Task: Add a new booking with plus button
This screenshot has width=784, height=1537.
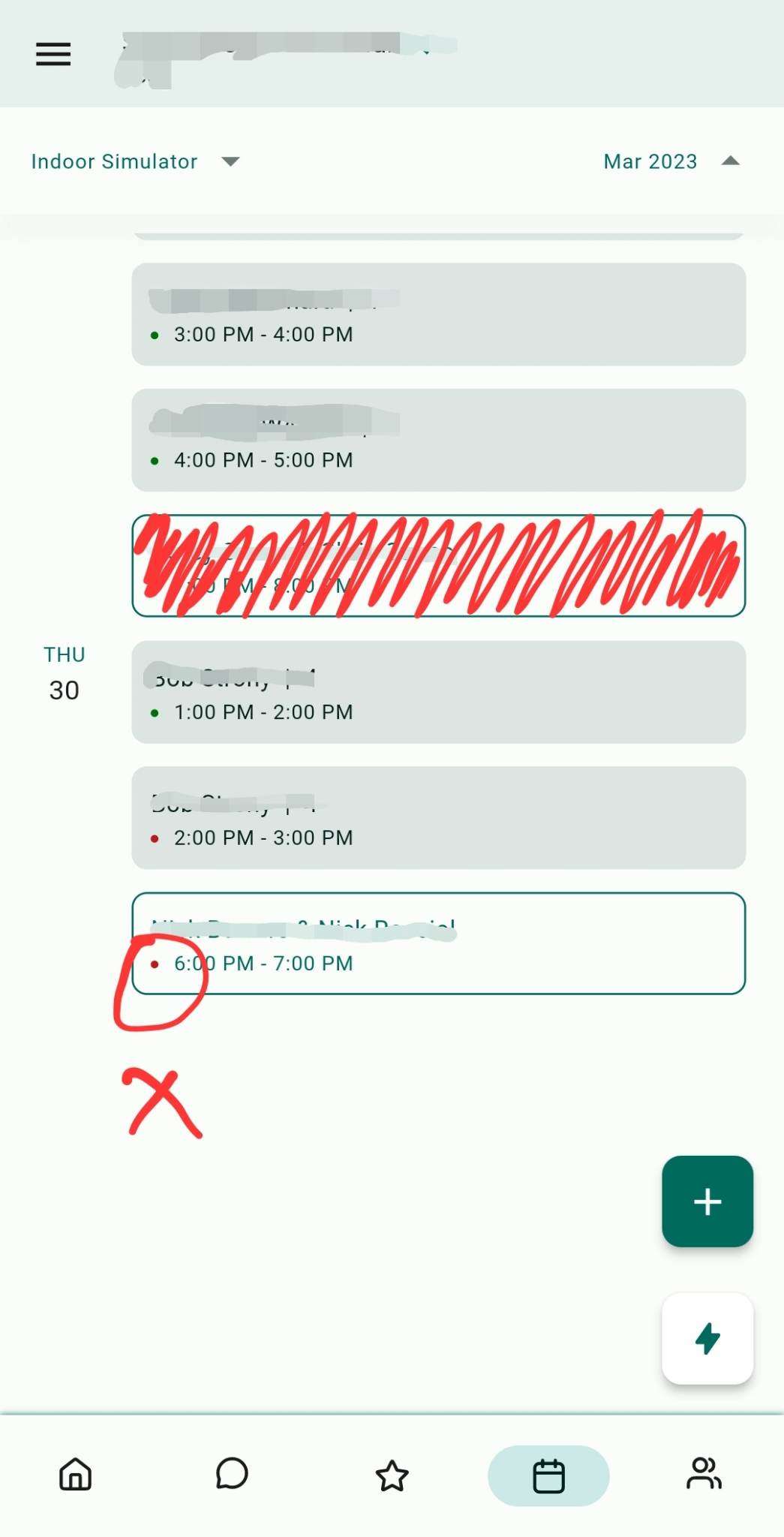Action: pos(707,1202)
